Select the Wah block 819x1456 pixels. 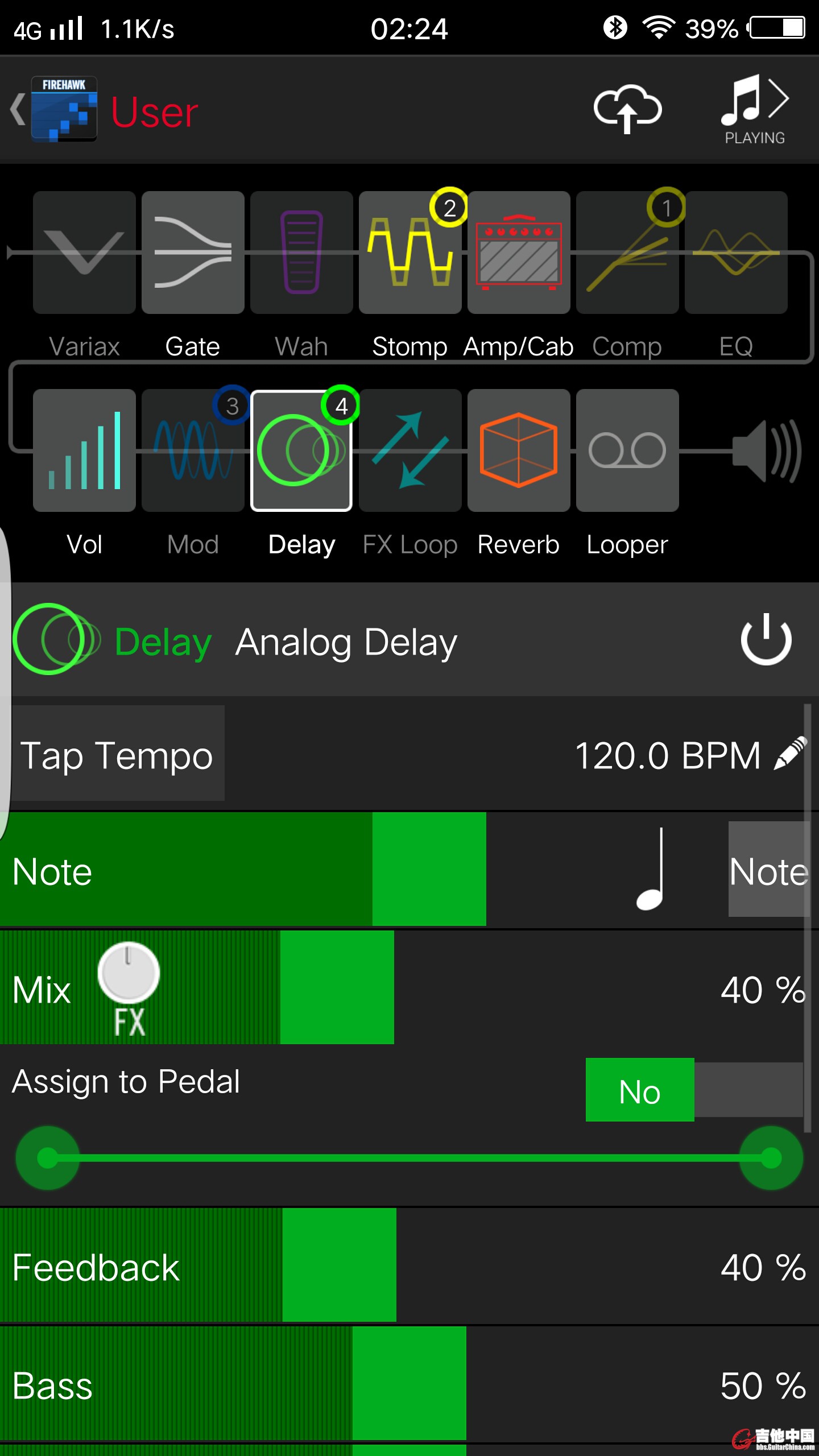tap(301, 253)
